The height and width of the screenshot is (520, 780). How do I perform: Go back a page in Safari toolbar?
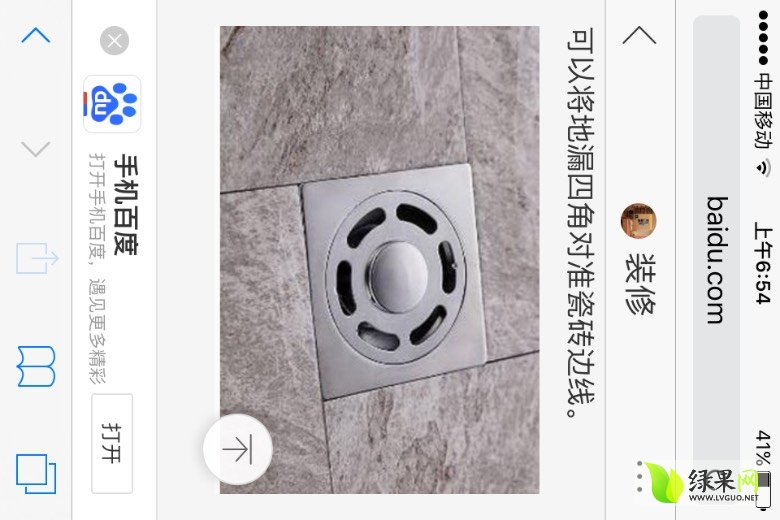(x=36, y=36)
